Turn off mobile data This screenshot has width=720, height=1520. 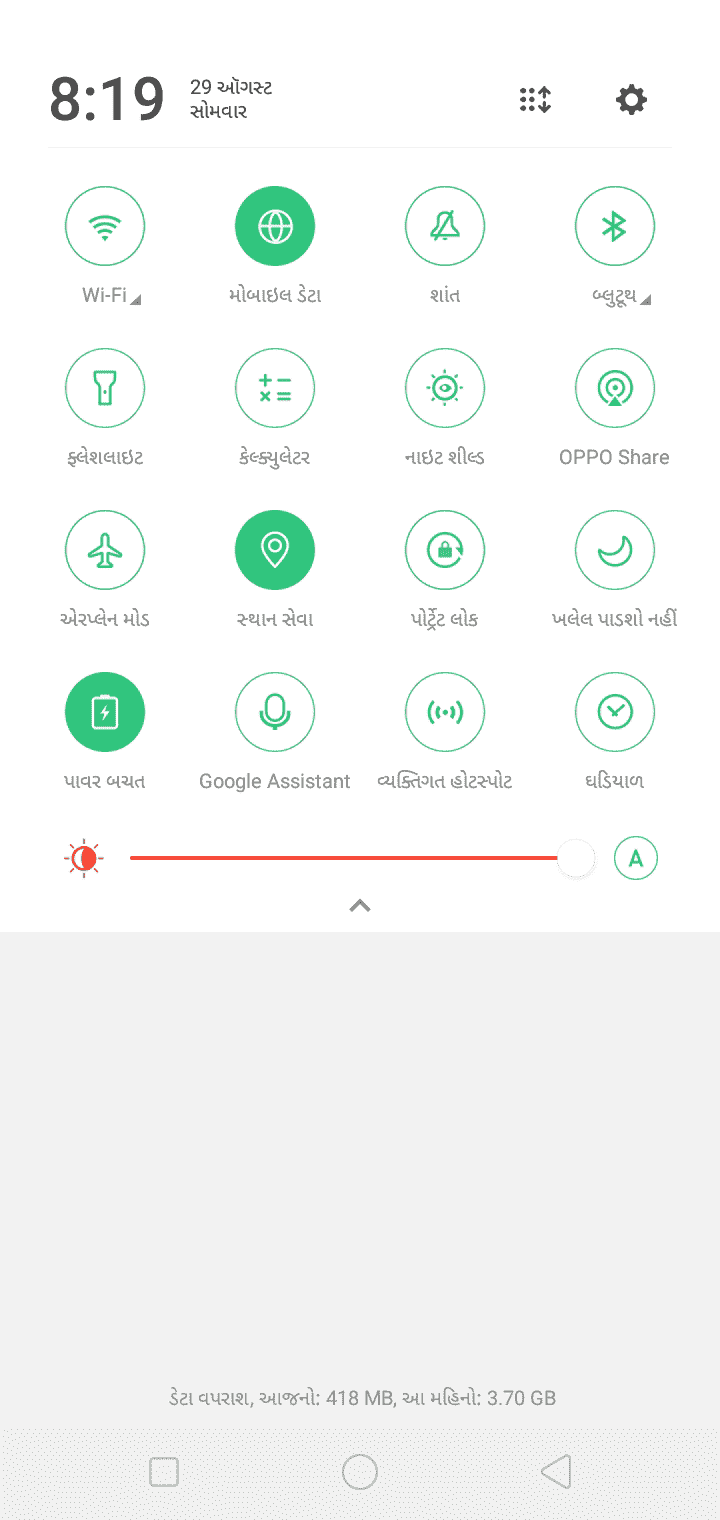[x=275, y=227]
